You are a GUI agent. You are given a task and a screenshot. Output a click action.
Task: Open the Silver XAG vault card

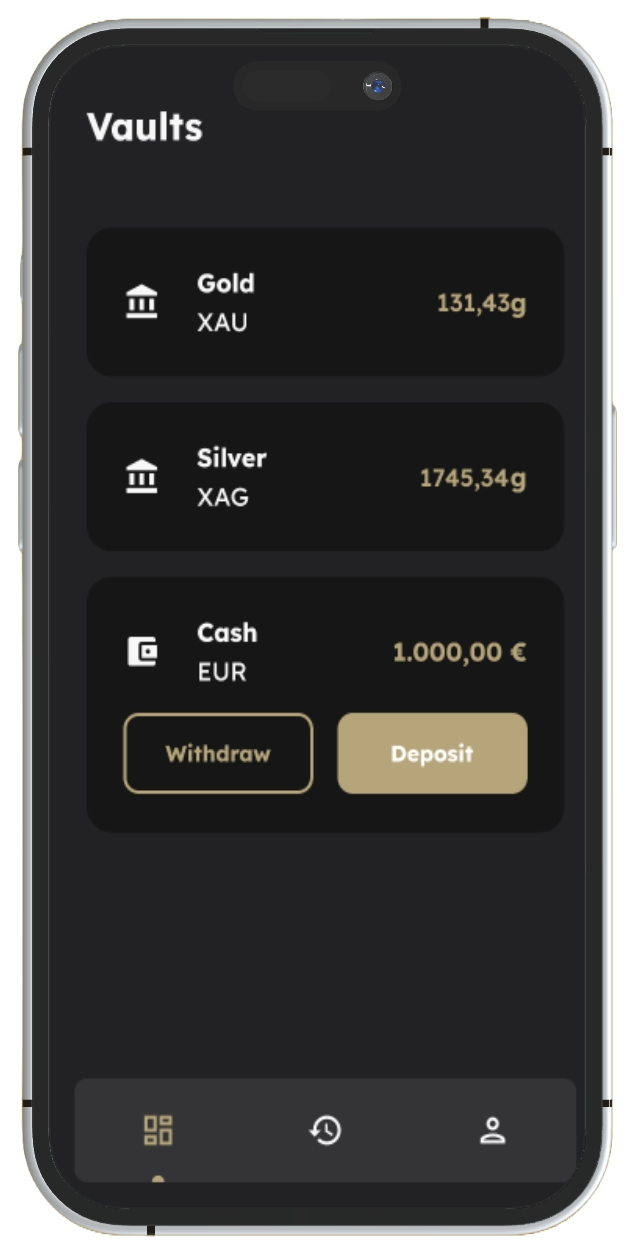pyautogui.click(x=325, y=477)
